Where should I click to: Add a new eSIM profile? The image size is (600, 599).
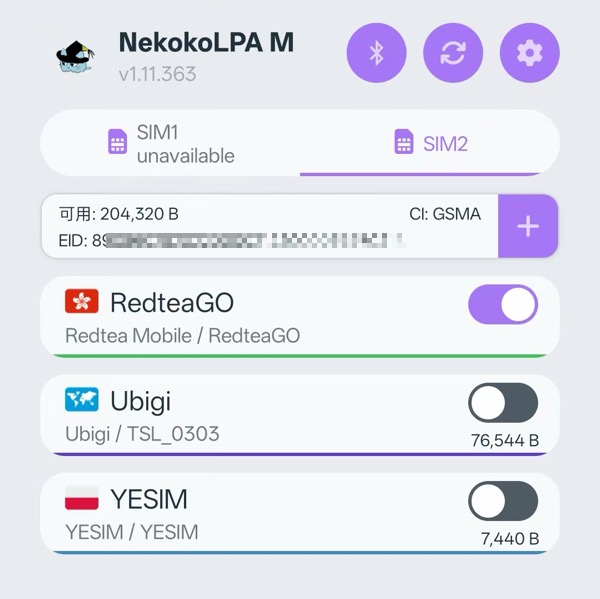click(527, 226)
